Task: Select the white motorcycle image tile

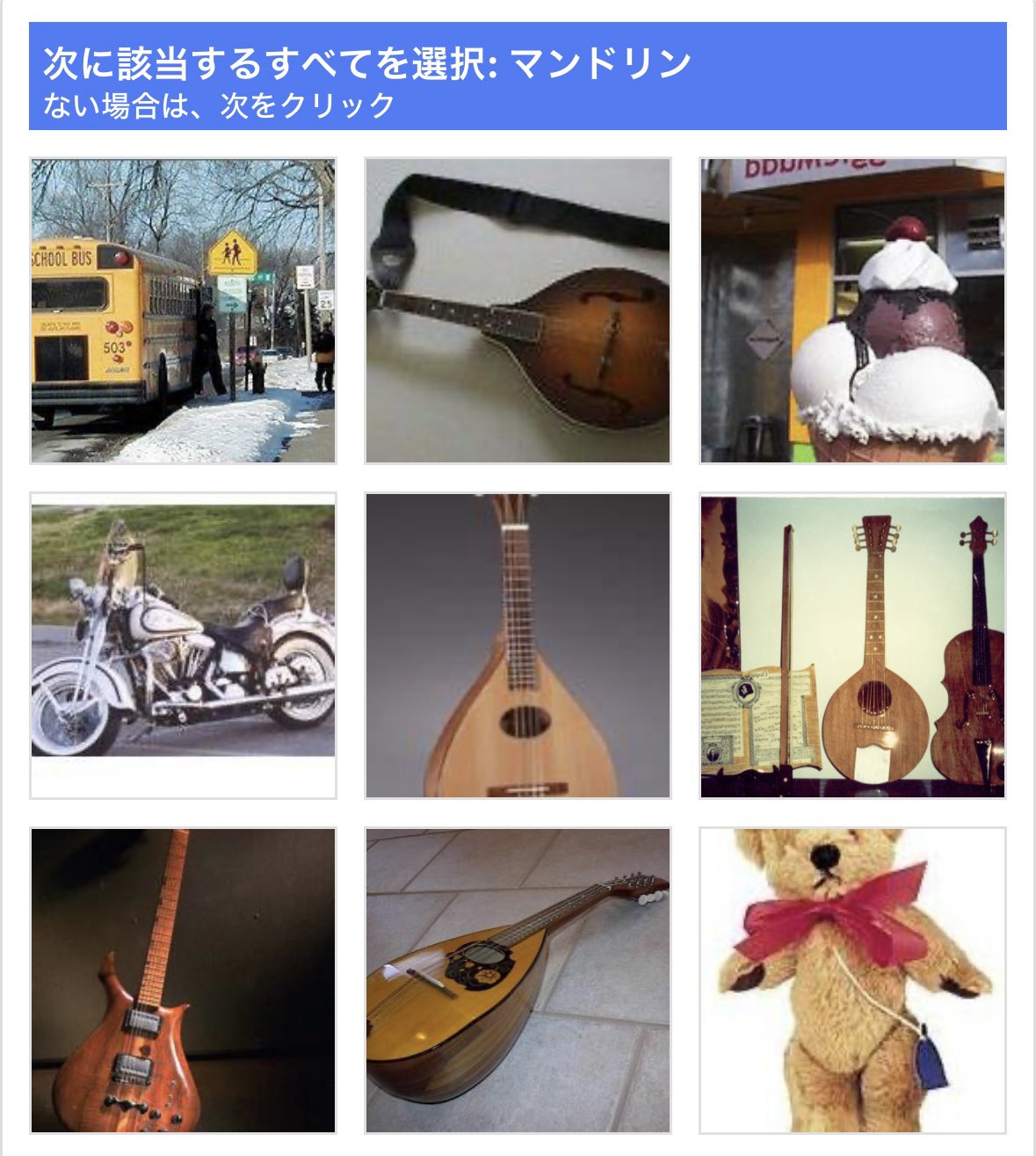Action: [183, 644]
